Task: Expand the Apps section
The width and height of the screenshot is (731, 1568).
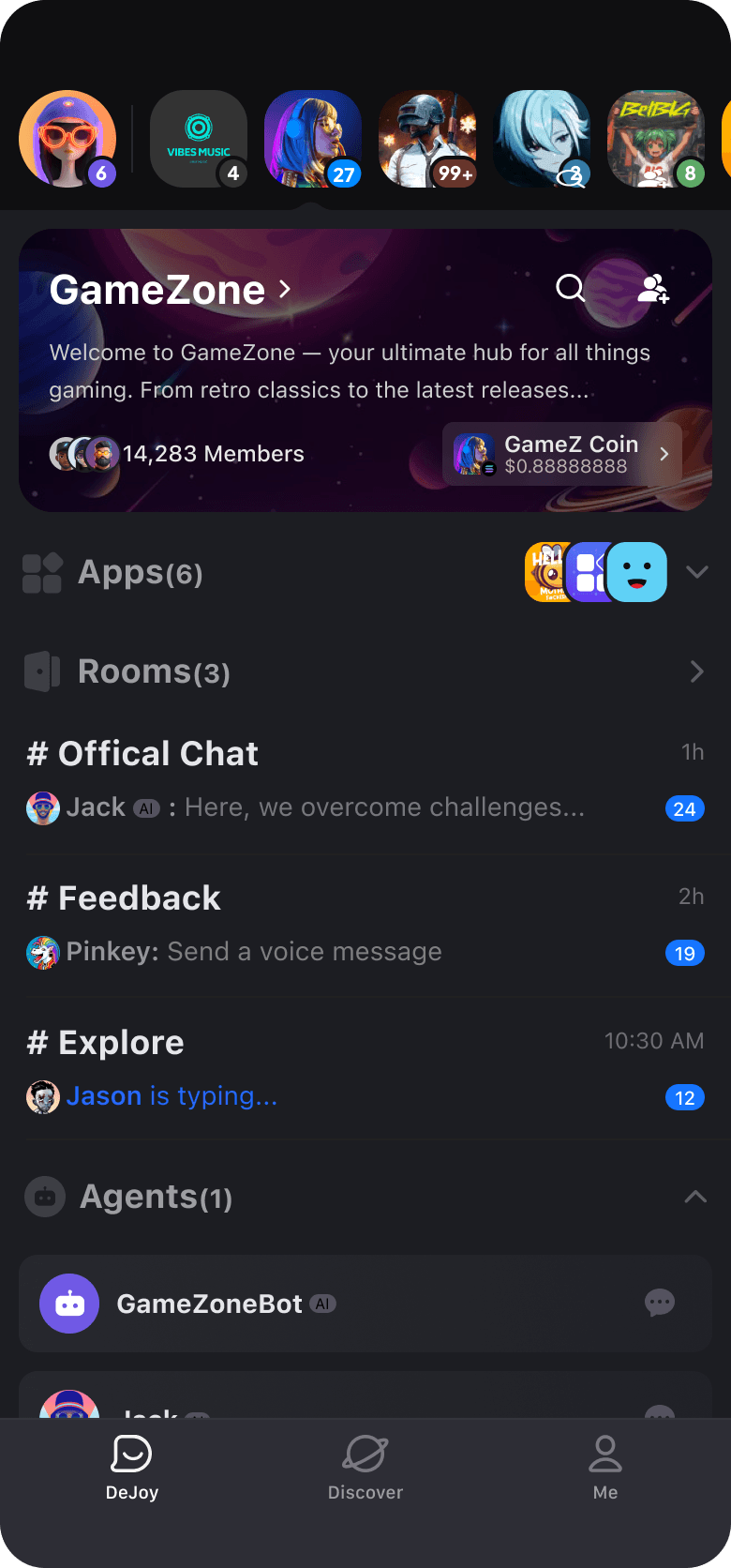Action: coord(696,572)
